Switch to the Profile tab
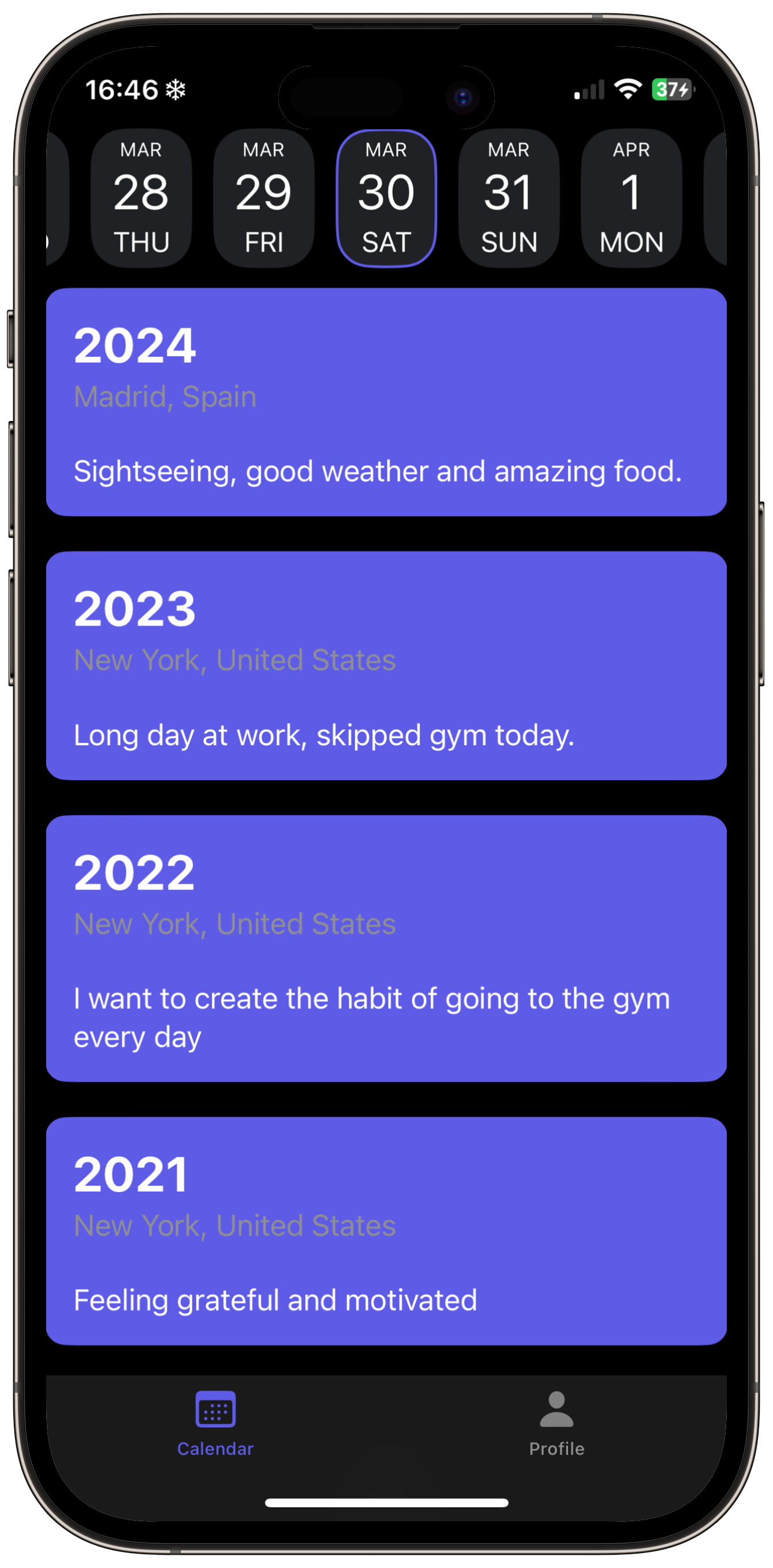773x1568 pixels. (x=557, y=1423)
